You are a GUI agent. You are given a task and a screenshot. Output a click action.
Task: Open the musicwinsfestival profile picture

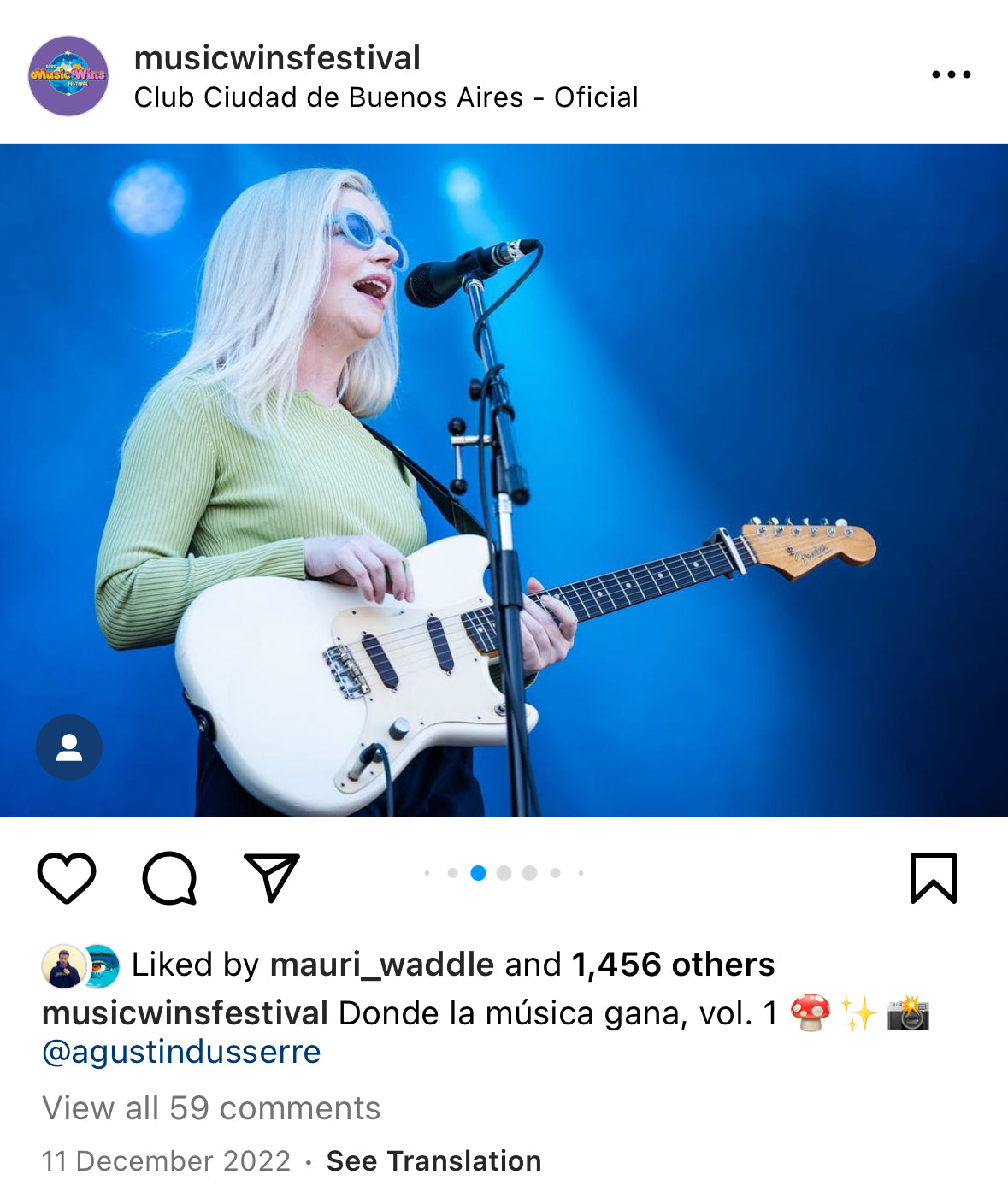pos(68,76)
